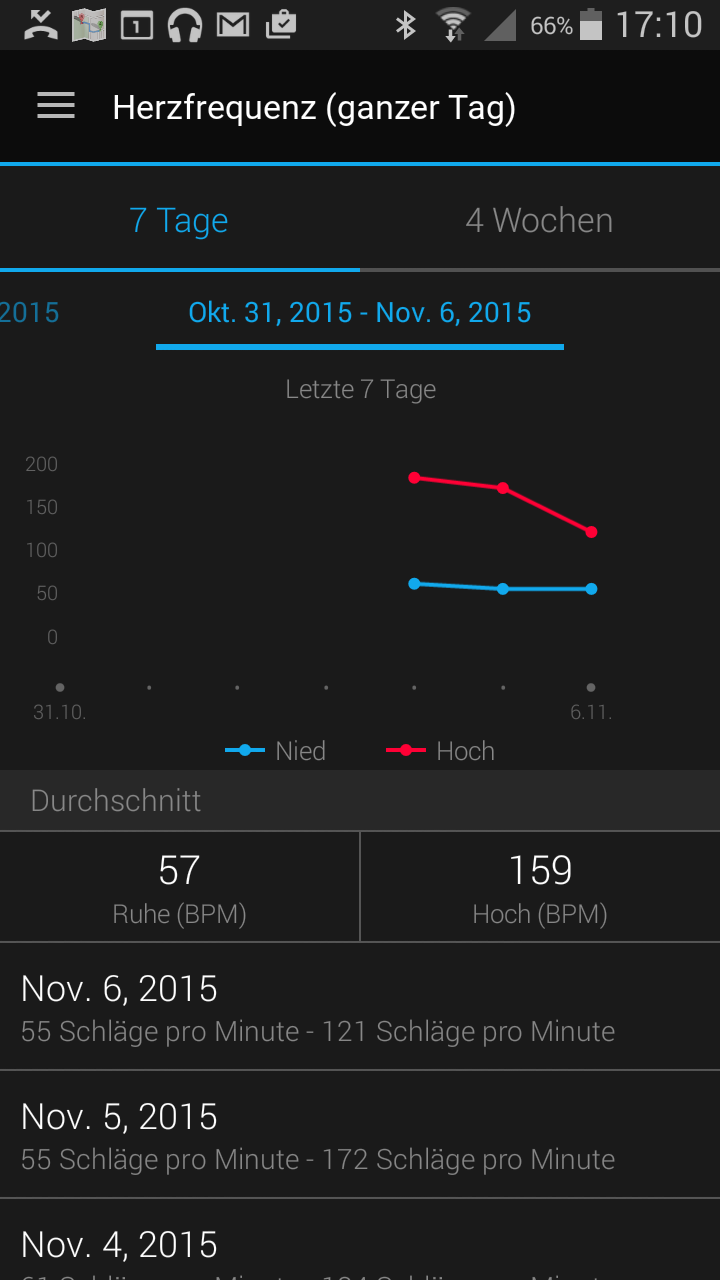The width and height of the screenshot is (720, 1280).
Task: Go to the previous week's date range
Action: 30,313
